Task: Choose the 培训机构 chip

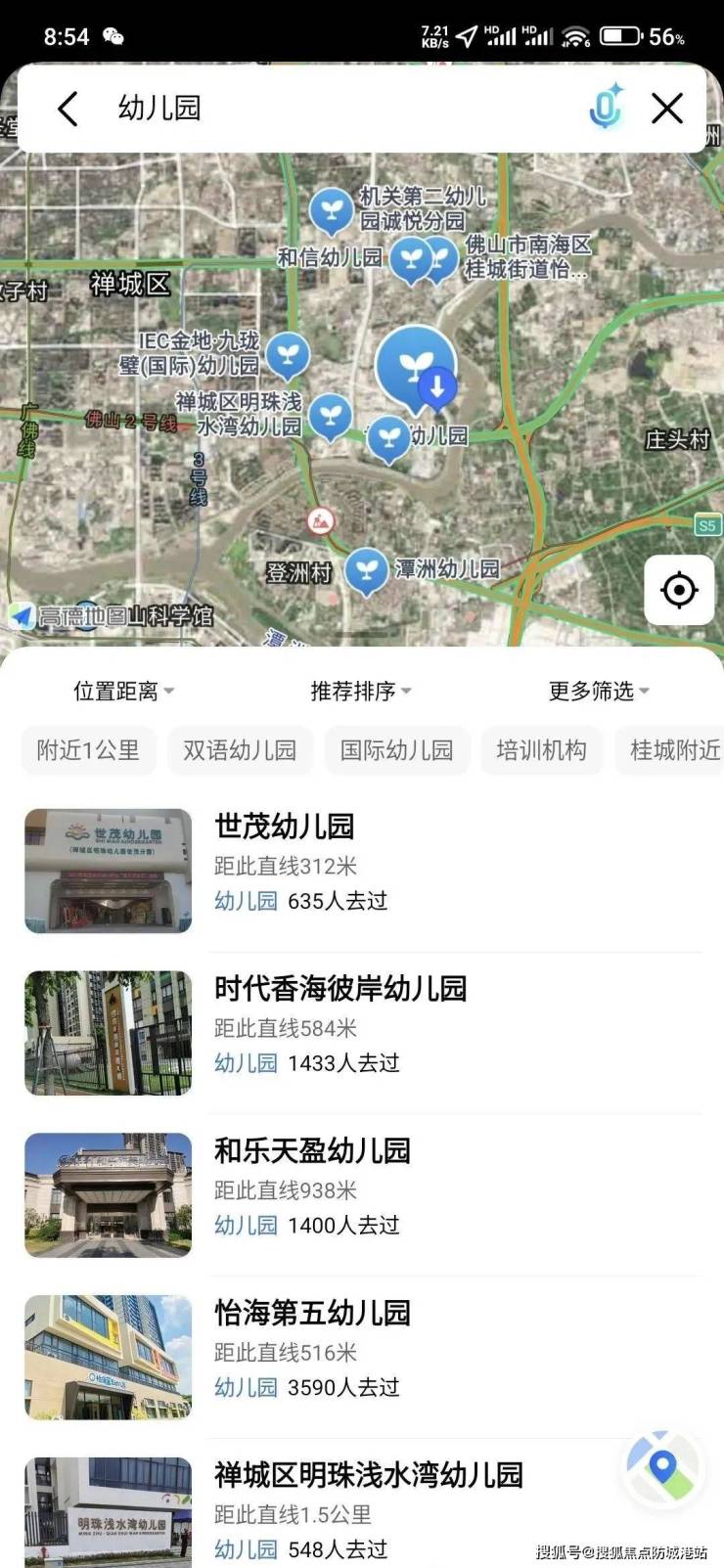Action: click(x=541, y=750)
